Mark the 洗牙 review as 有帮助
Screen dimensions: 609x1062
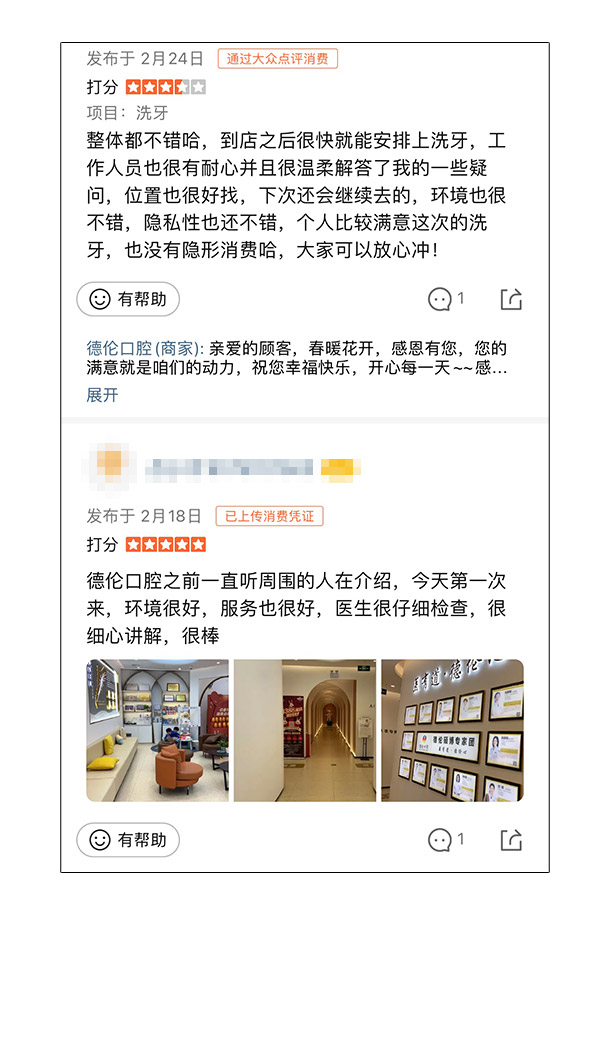(128, 299)
